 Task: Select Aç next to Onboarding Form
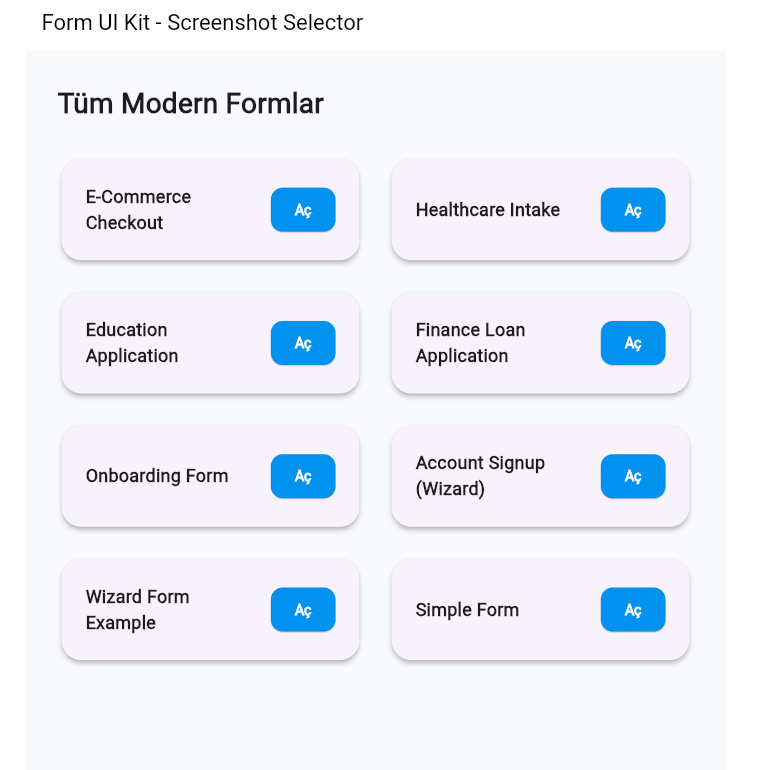303,476
